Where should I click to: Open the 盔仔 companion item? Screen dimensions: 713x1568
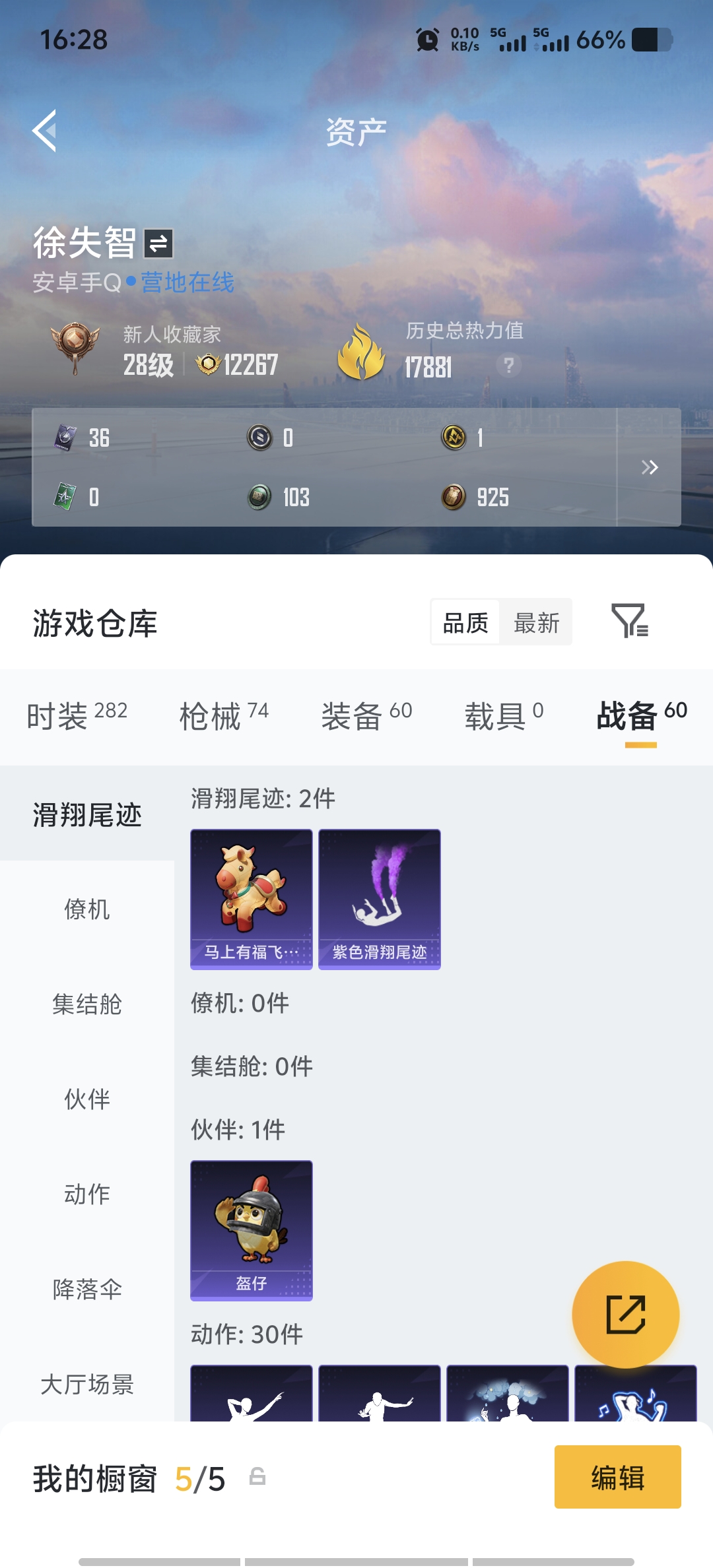point(252,1230)
